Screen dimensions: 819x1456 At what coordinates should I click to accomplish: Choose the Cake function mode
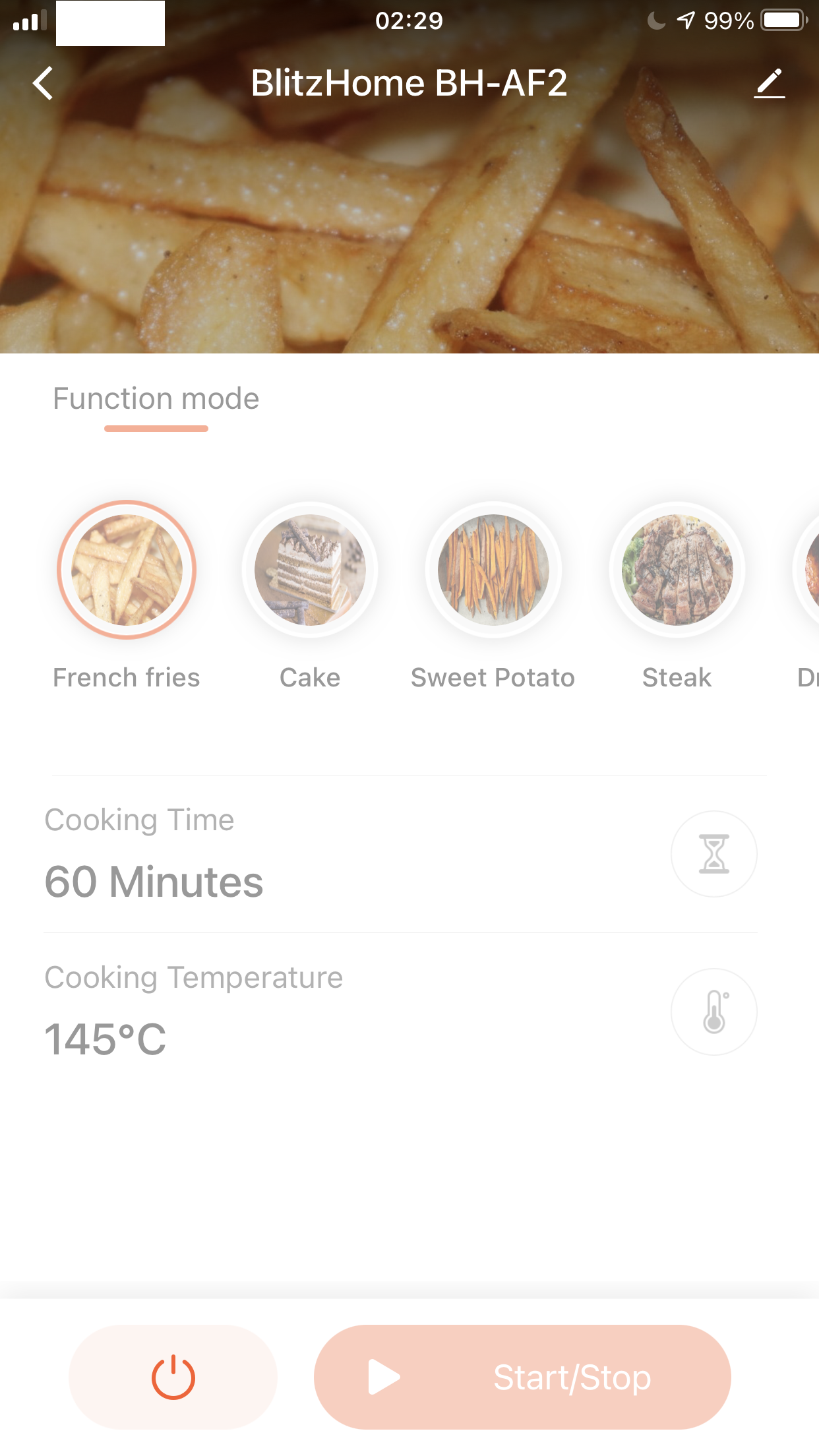point(310,570)
